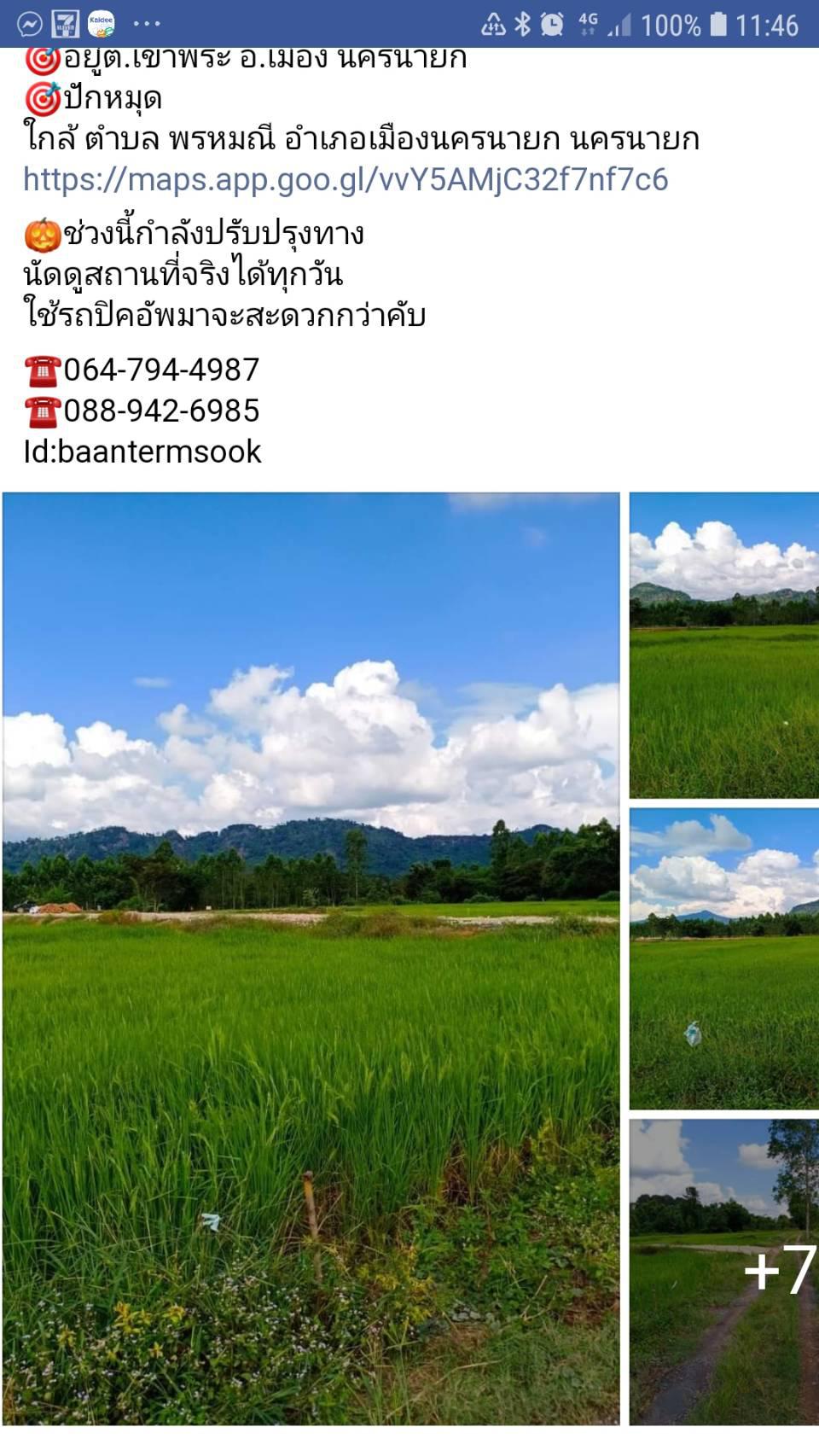View the top-right photo of the field

tap(724, 646)
